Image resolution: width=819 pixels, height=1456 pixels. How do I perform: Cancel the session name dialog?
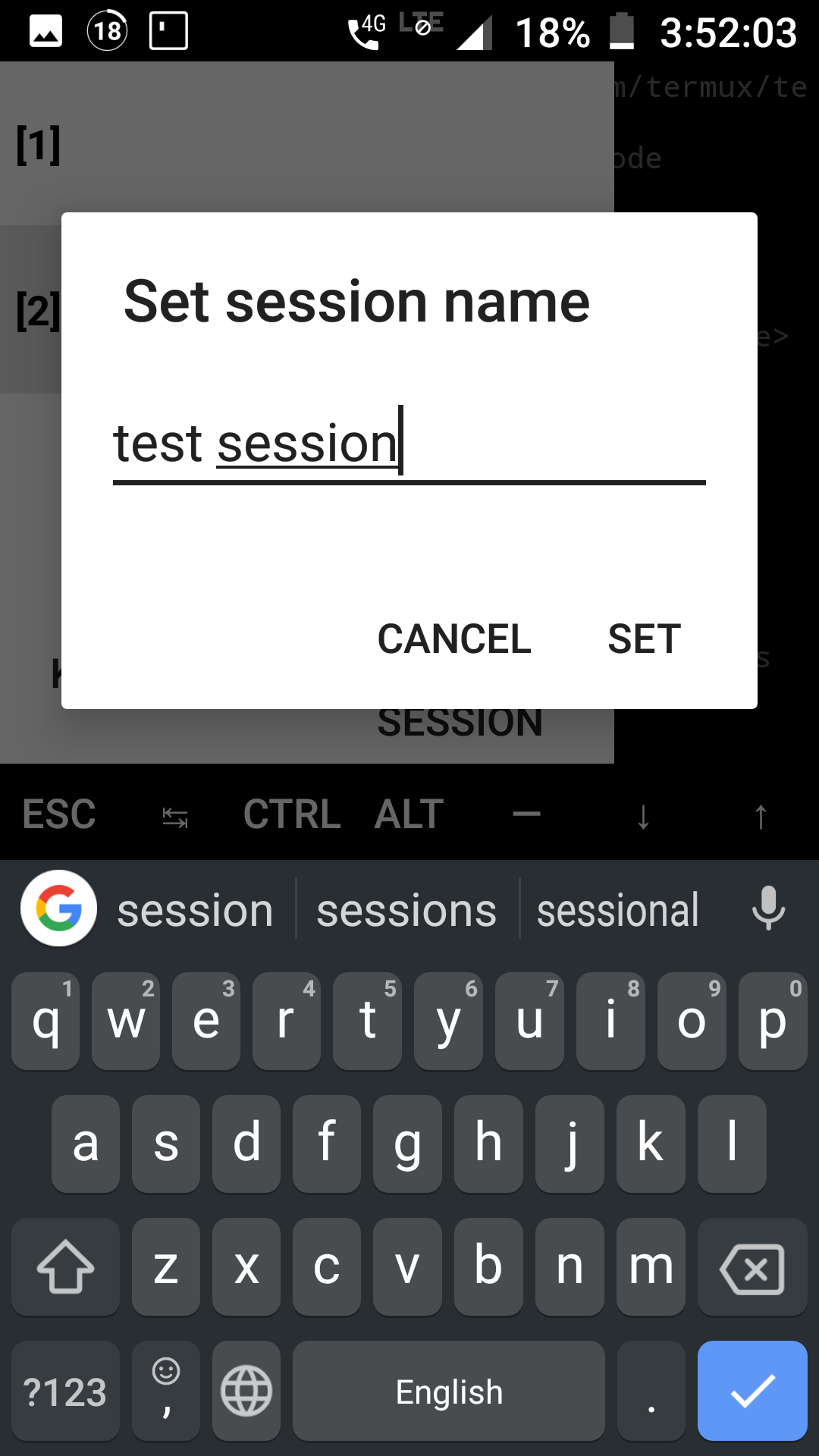454,639
